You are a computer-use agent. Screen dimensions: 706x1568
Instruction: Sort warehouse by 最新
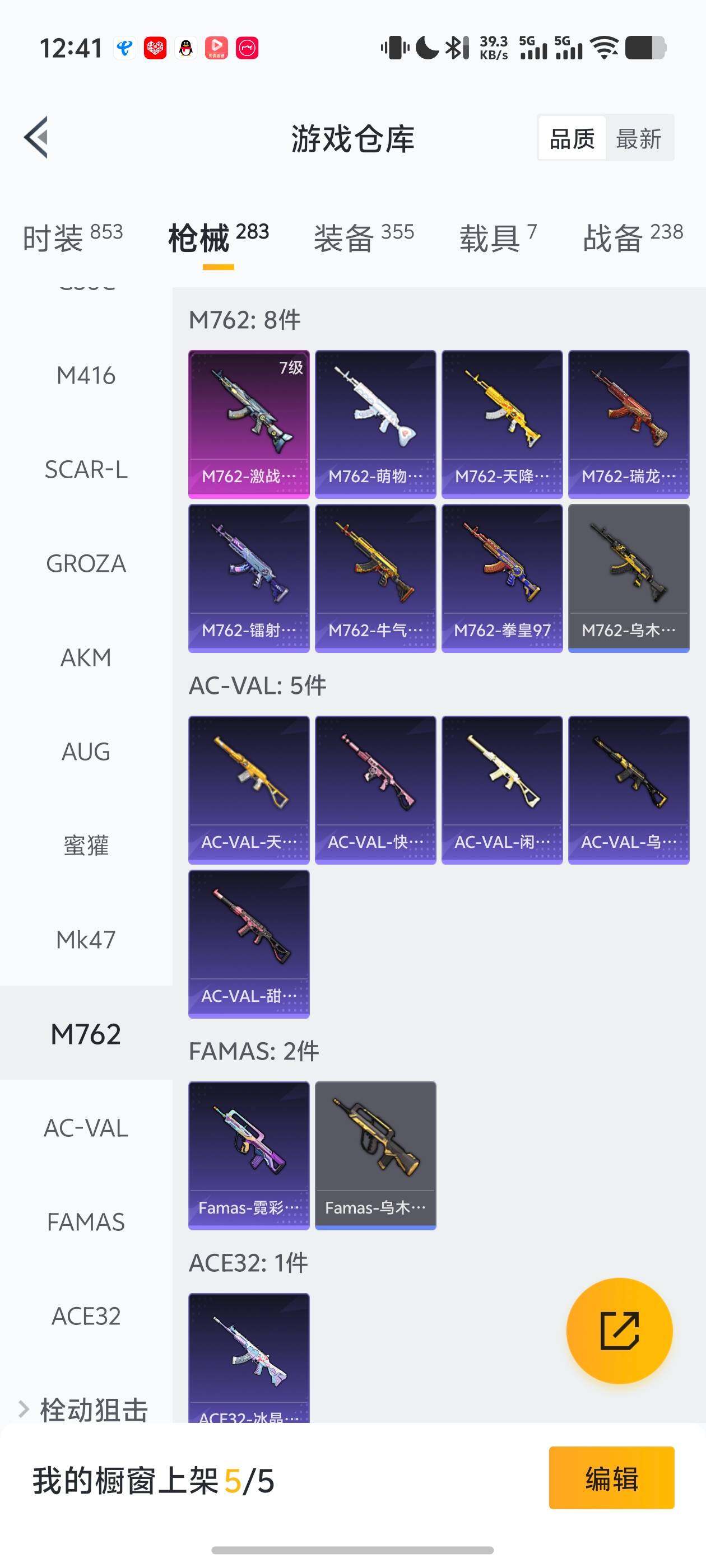click(638, 138)
